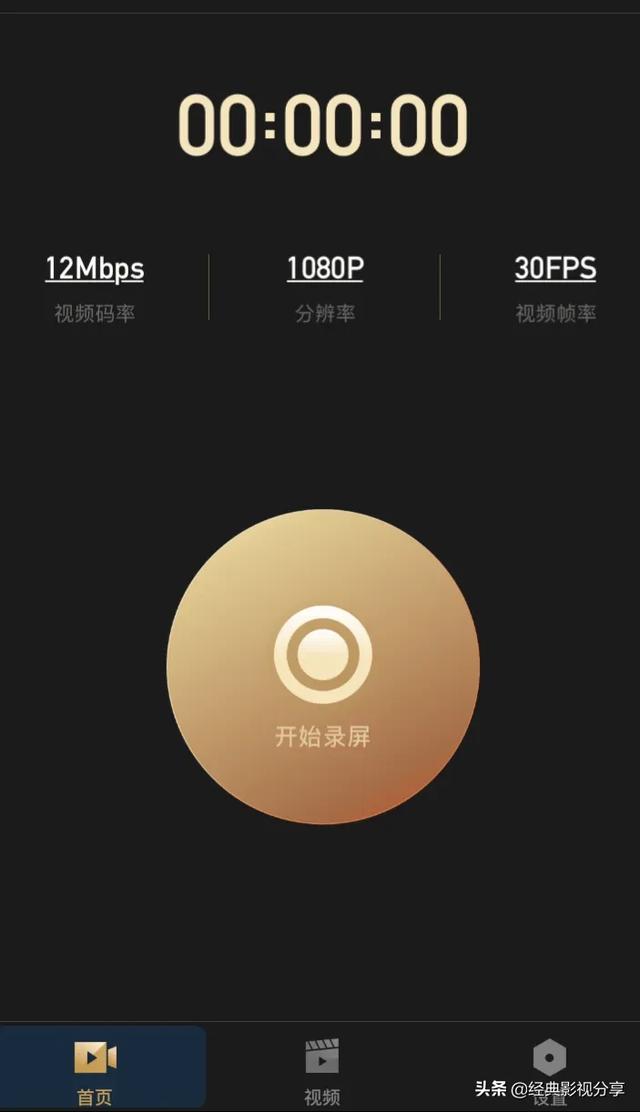Change the 12Mbps video bitrate setting

click(94, 269)
